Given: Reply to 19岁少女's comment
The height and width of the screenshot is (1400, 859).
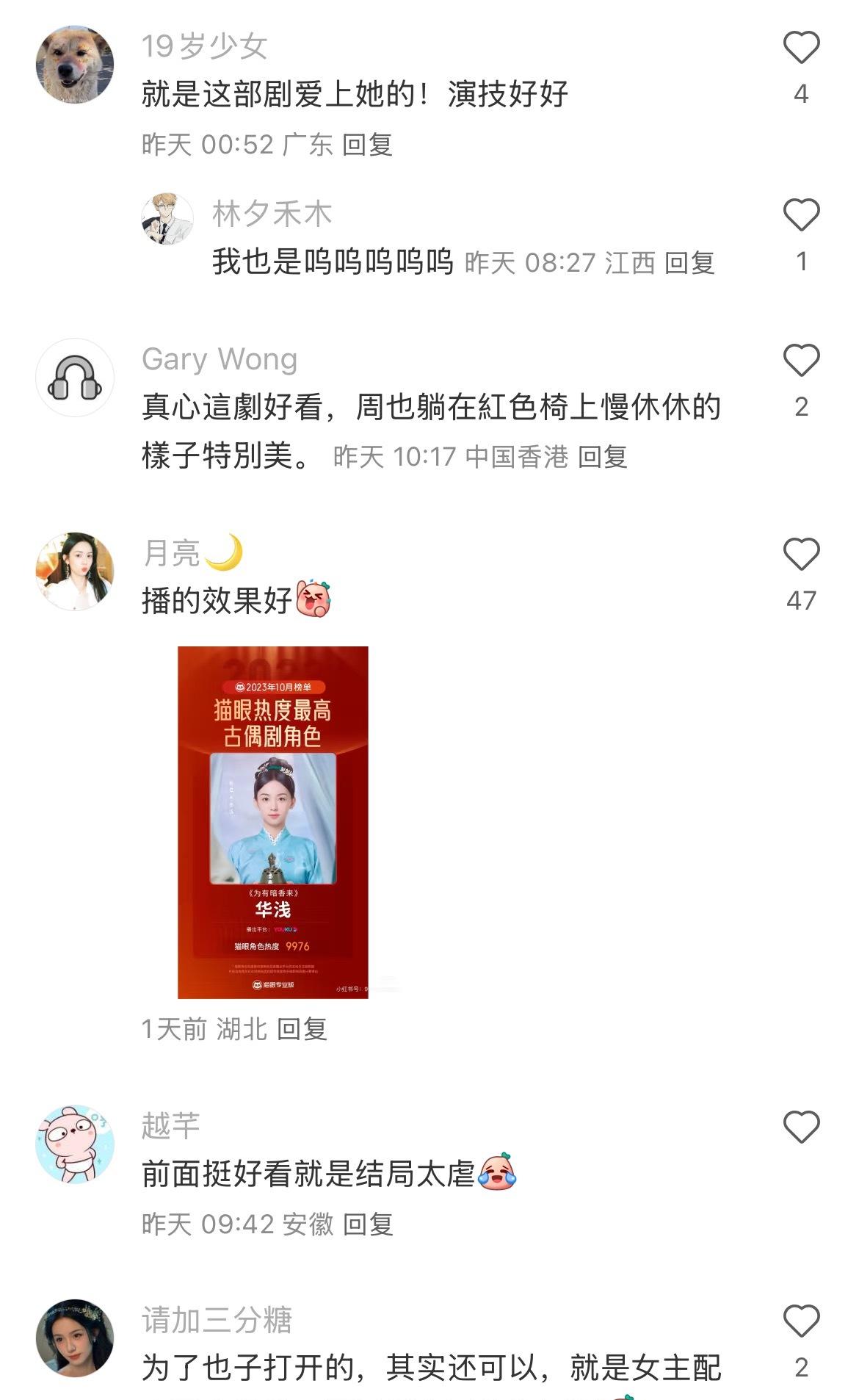Looking at the screenshot, I should [368, 145].
